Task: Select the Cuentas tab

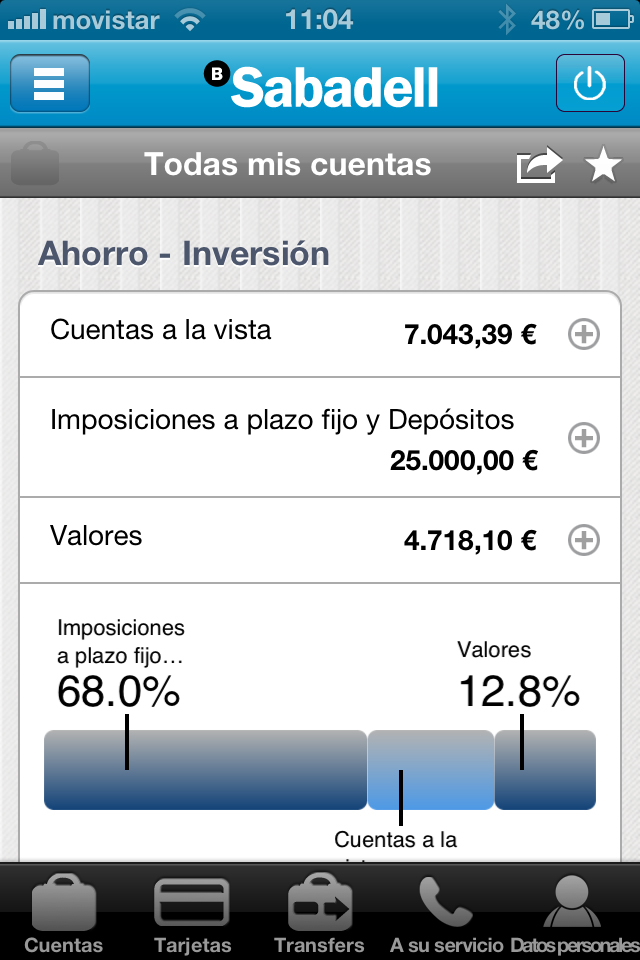Action: (64, 914)
